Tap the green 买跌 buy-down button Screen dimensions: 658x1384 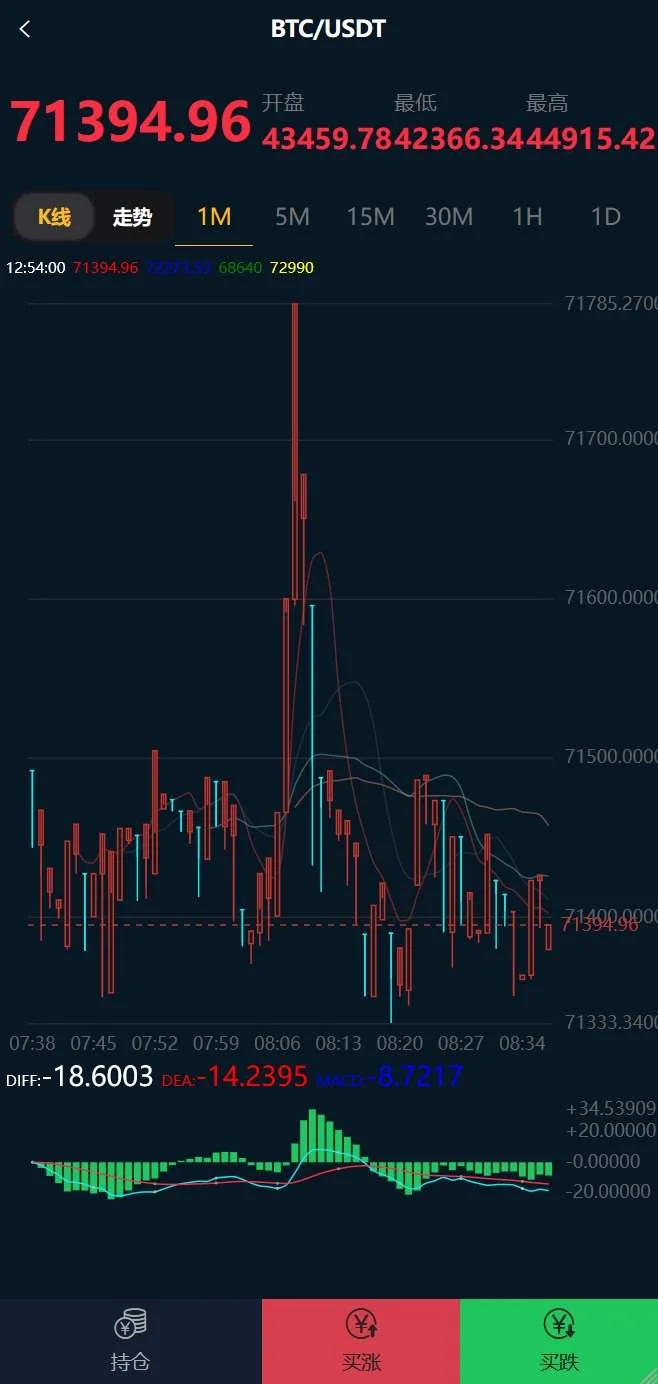(559, 1340)
